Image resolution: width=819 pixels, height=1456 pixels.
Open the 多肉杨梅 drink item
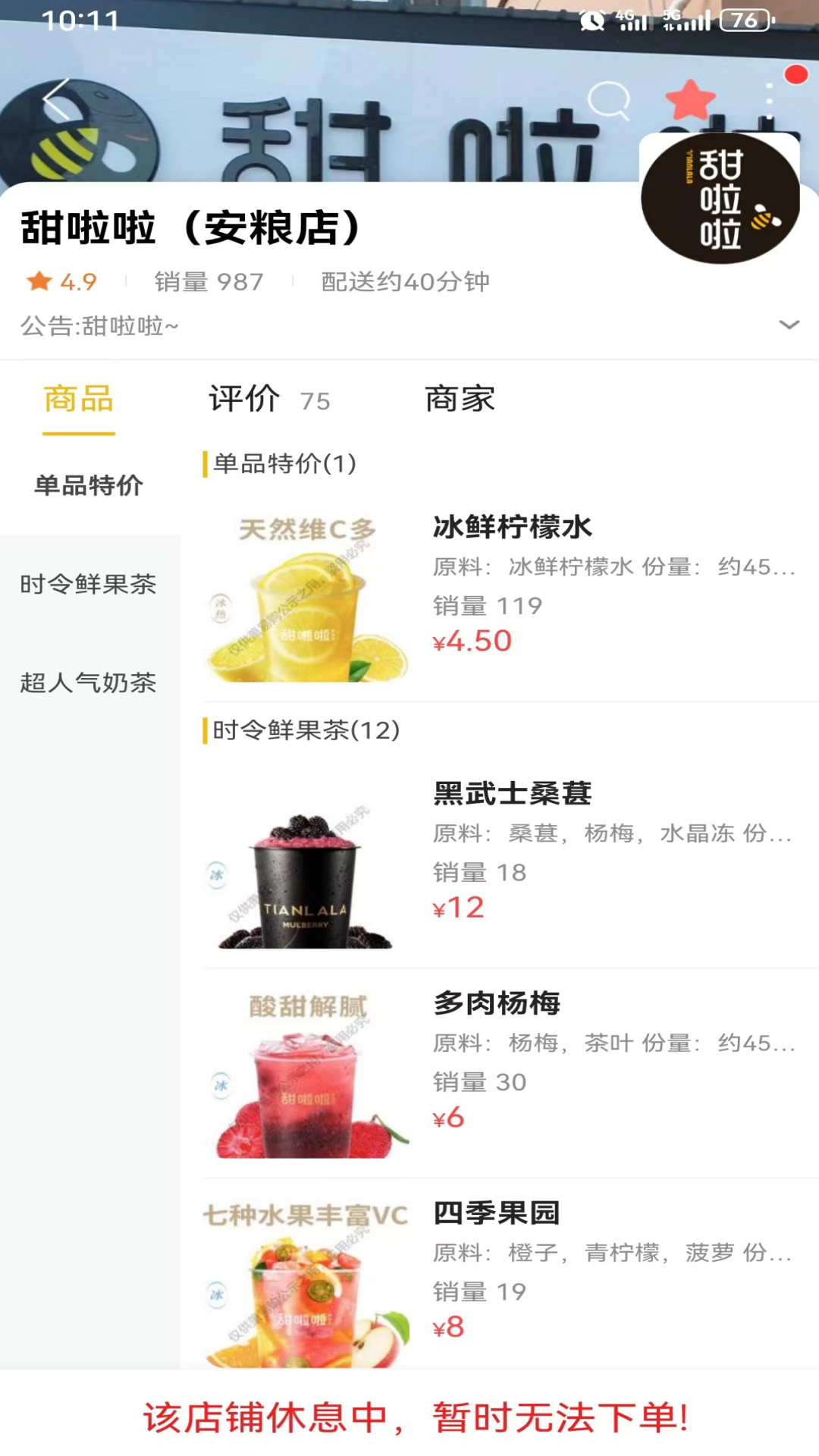pos(497,1003)
